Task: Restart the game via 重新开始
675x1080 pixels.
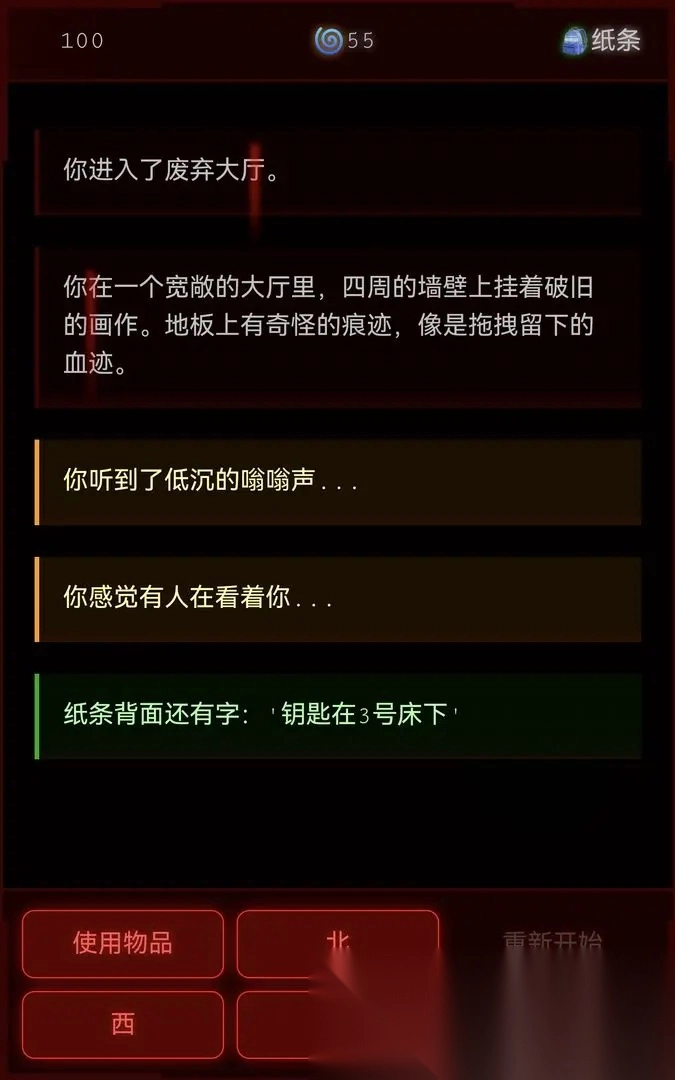Action: (552, 942)
